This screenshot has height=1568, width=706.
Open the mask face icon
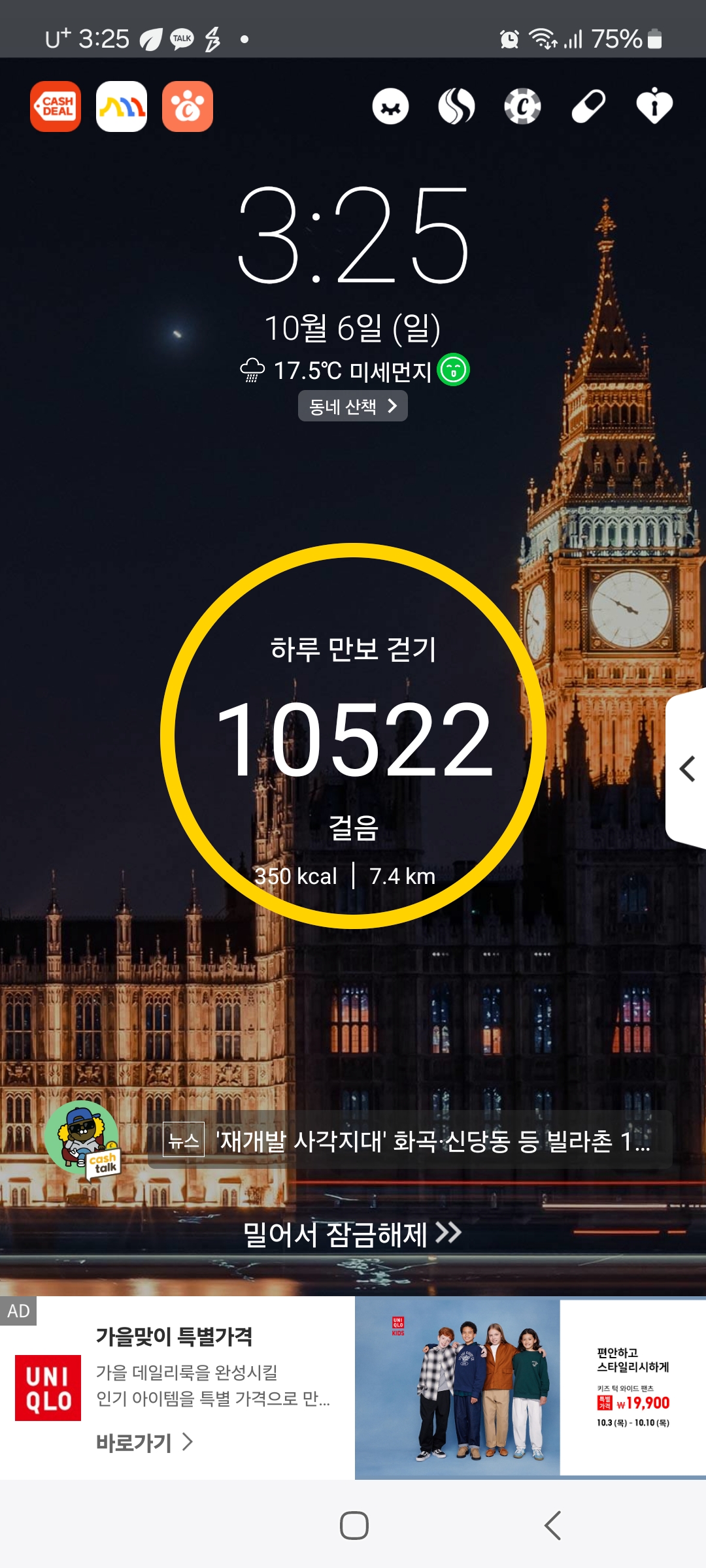click(391, 106)
